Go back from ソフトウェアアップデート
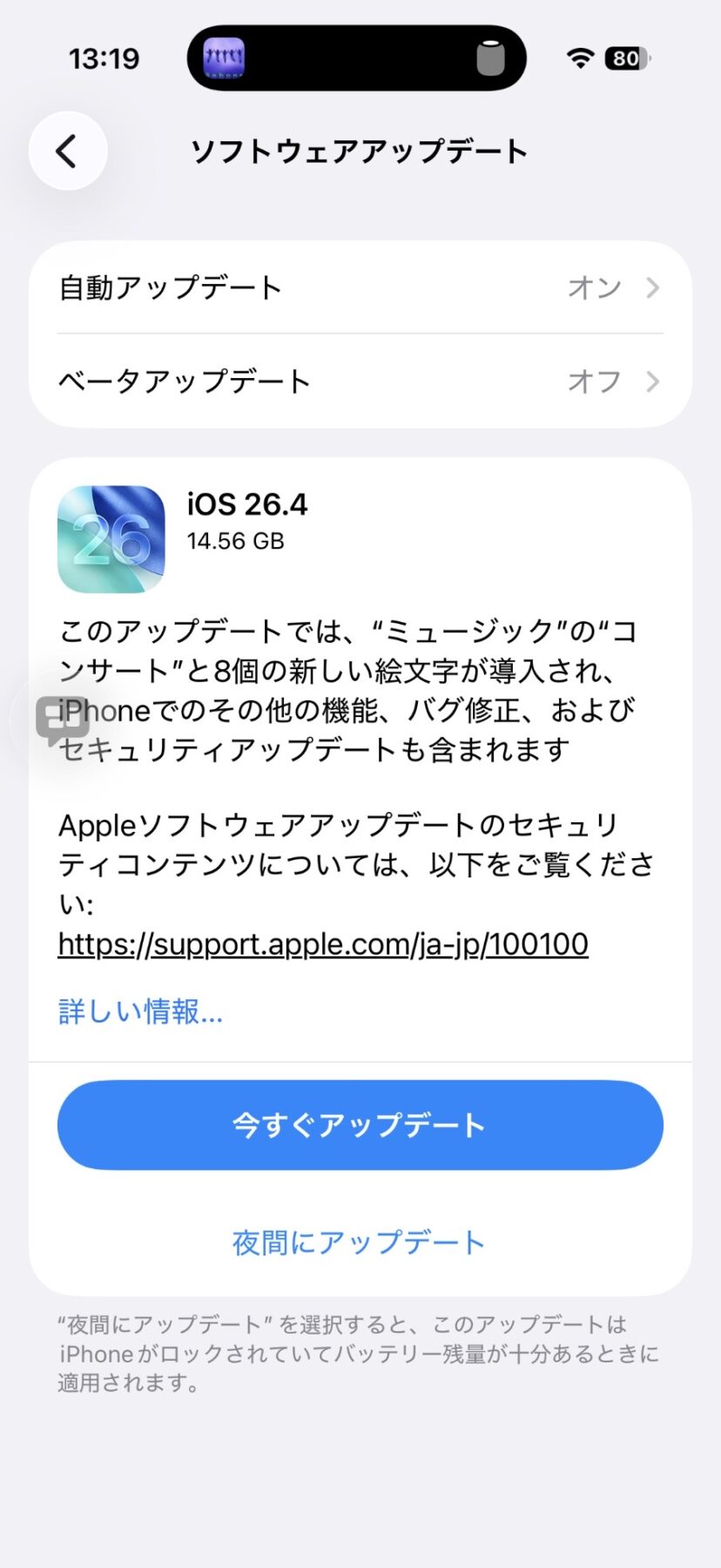This screenshot has width=721, height=1568. (x=68, y=151)
